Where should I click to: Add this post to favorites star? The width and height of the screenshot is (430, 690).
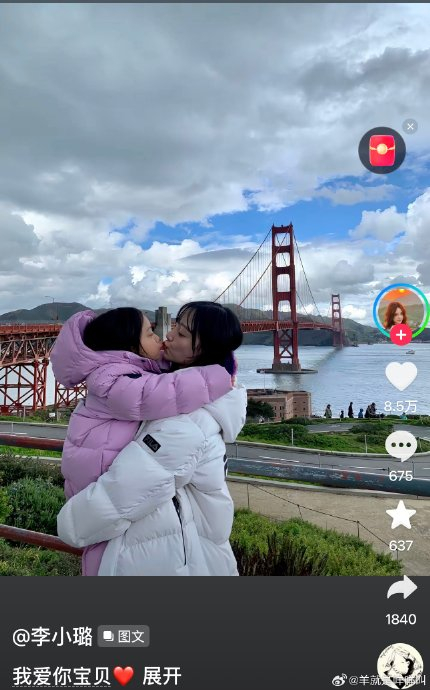[x=401, y=514]
